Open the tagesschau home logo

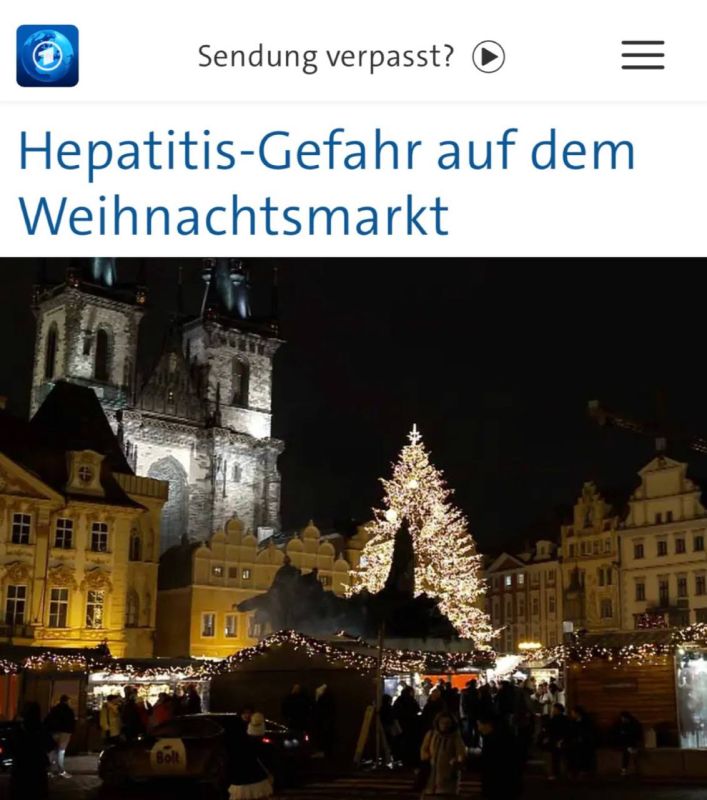[47, 56]
